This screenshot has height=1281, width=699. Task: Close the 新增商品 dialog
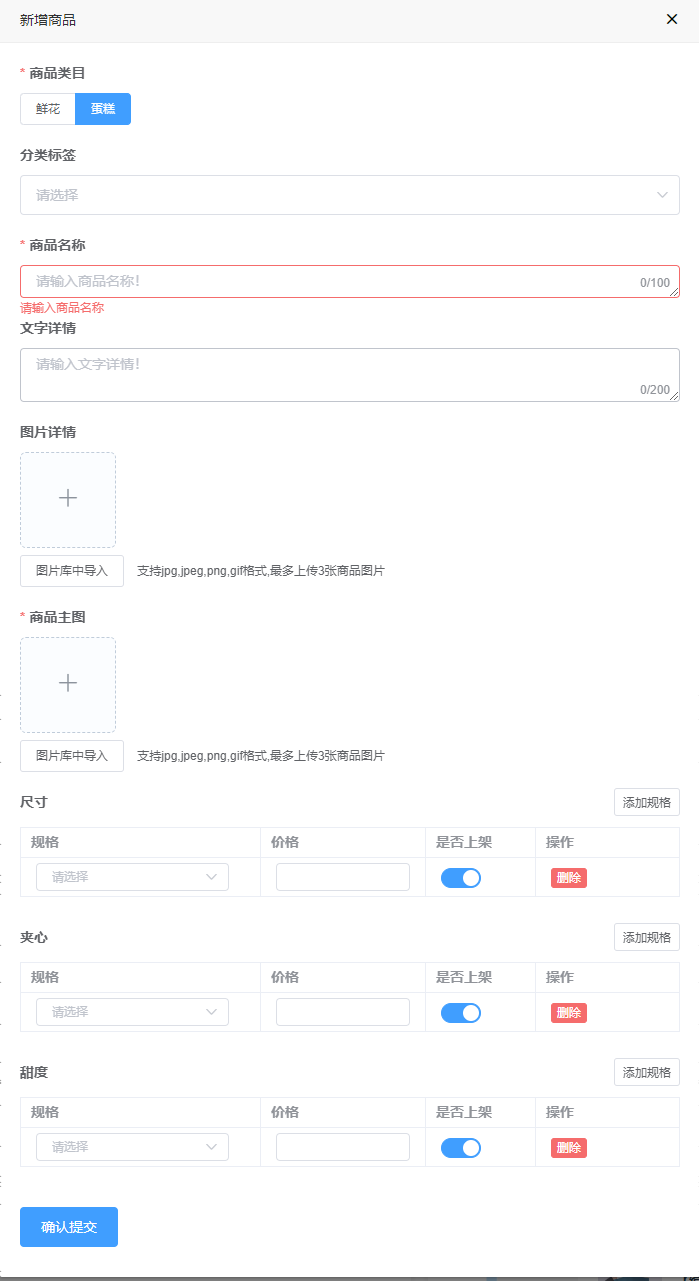[672, 19]
